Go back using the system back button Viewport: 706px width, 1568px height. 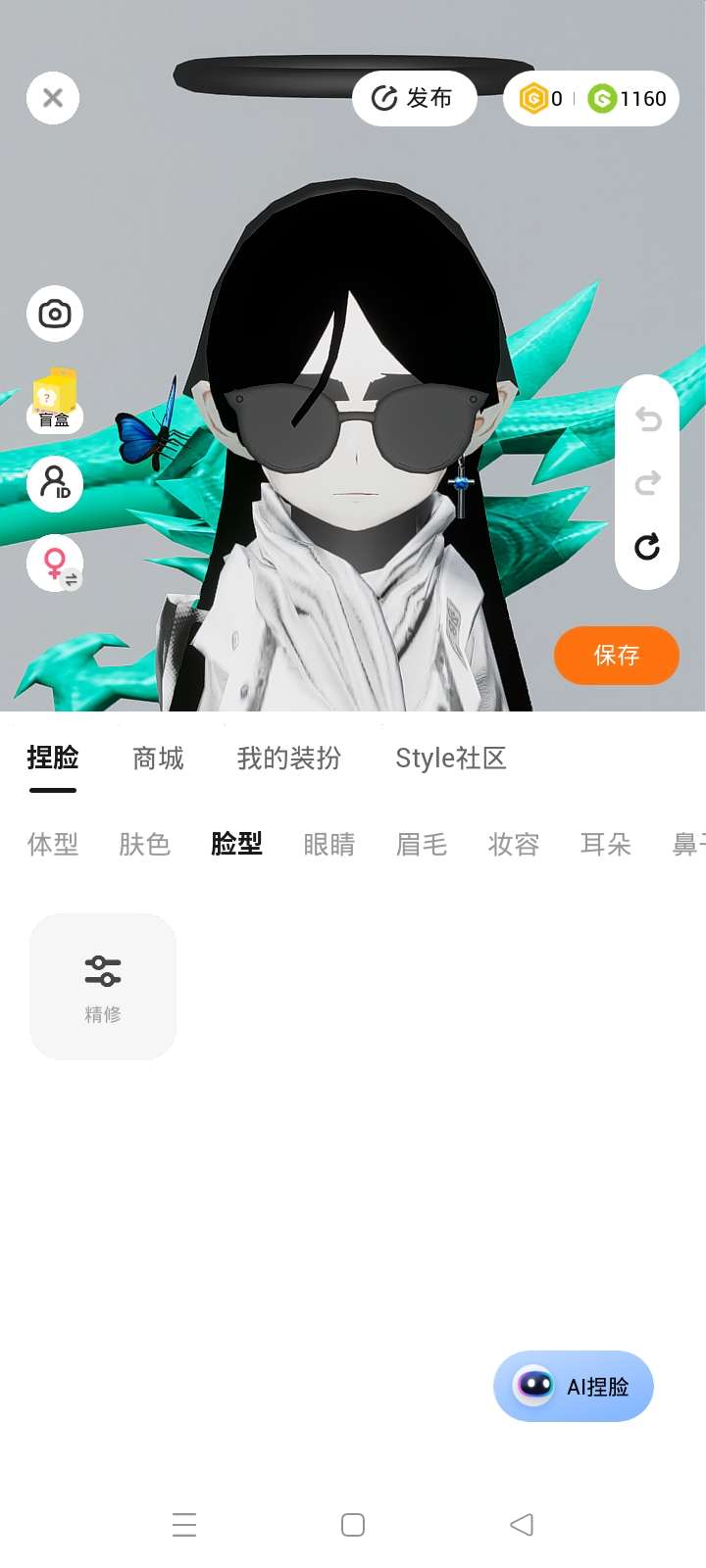click(x=522, y=1524)
